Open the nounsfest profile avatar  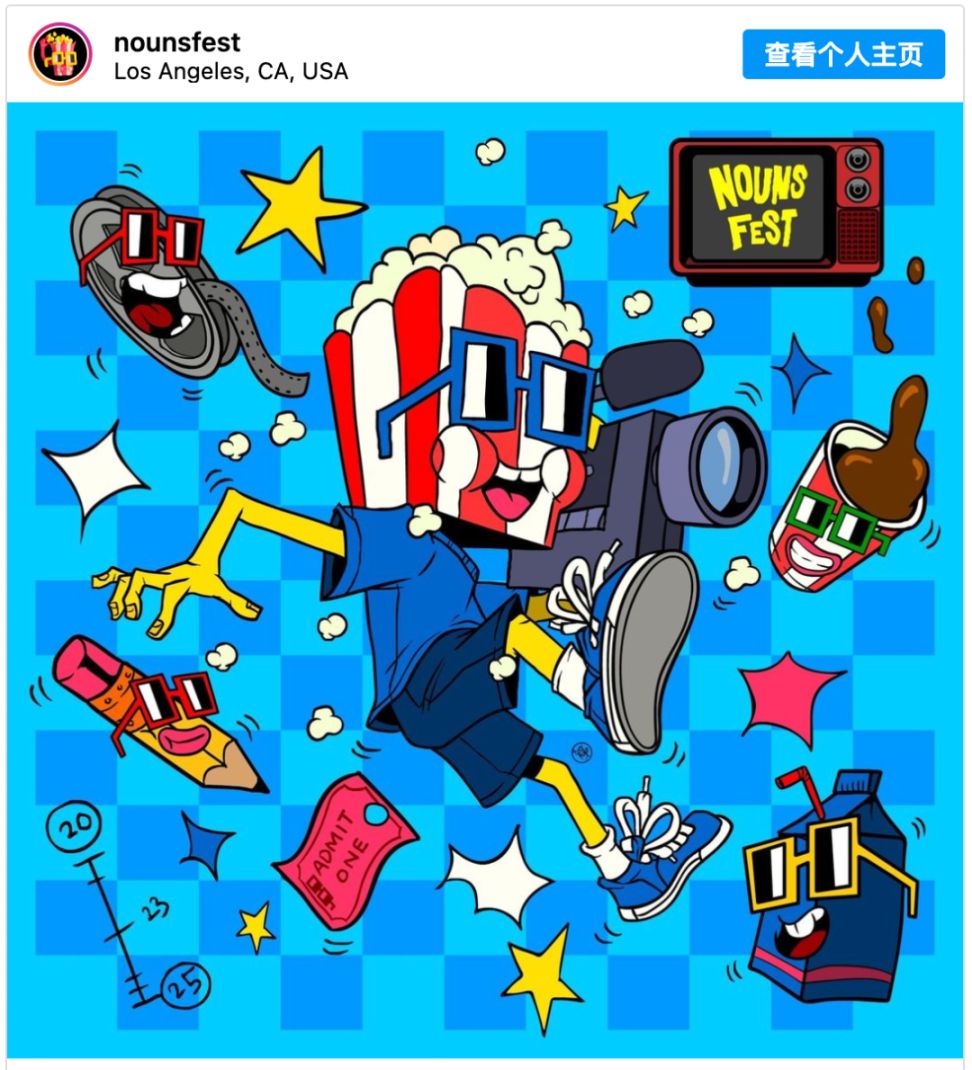pyautogui.click(x=60, y=55)
